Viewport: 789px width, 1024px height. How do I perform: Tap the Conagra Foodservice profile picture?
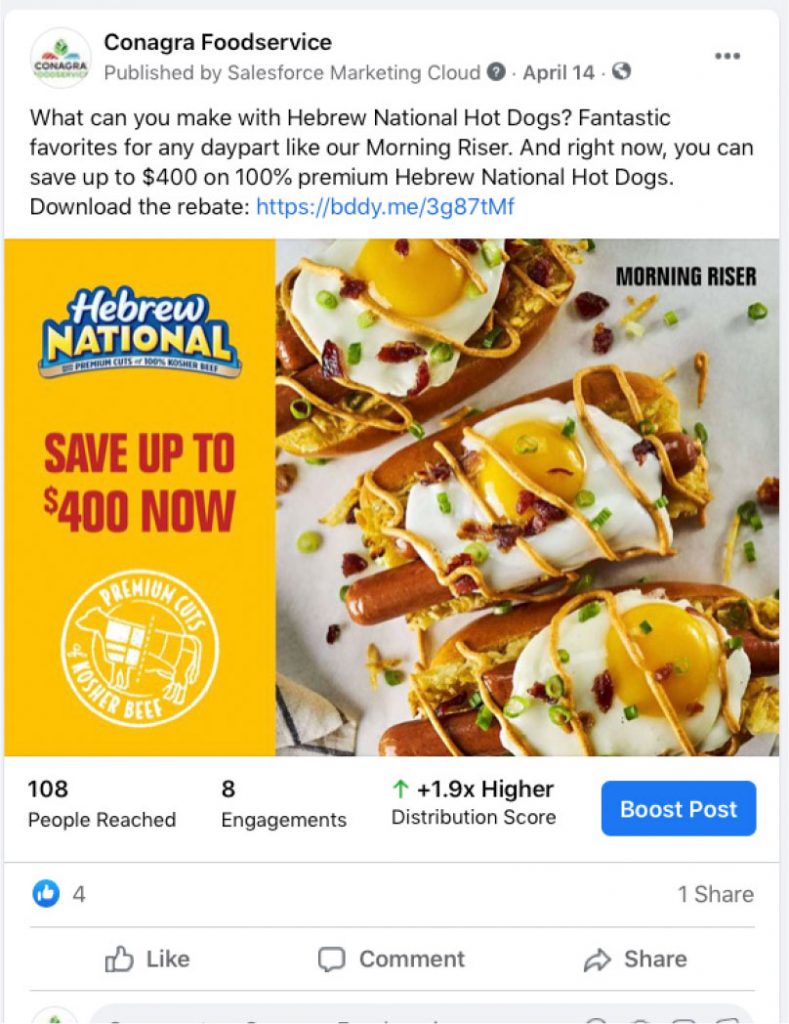(x=59, y=58)
